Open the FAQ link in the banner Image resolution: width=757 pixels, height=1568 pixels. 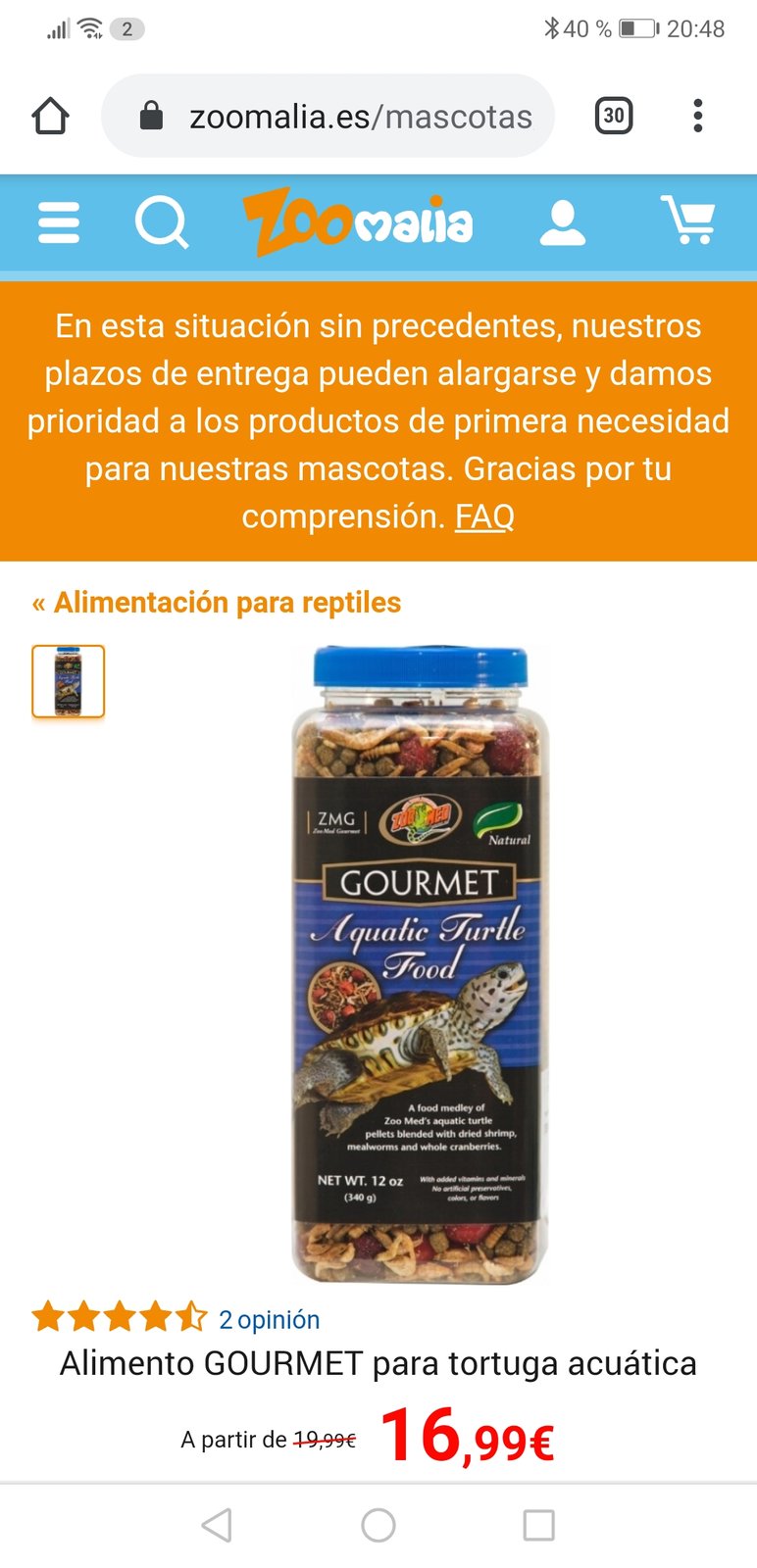tap(484, 516)
